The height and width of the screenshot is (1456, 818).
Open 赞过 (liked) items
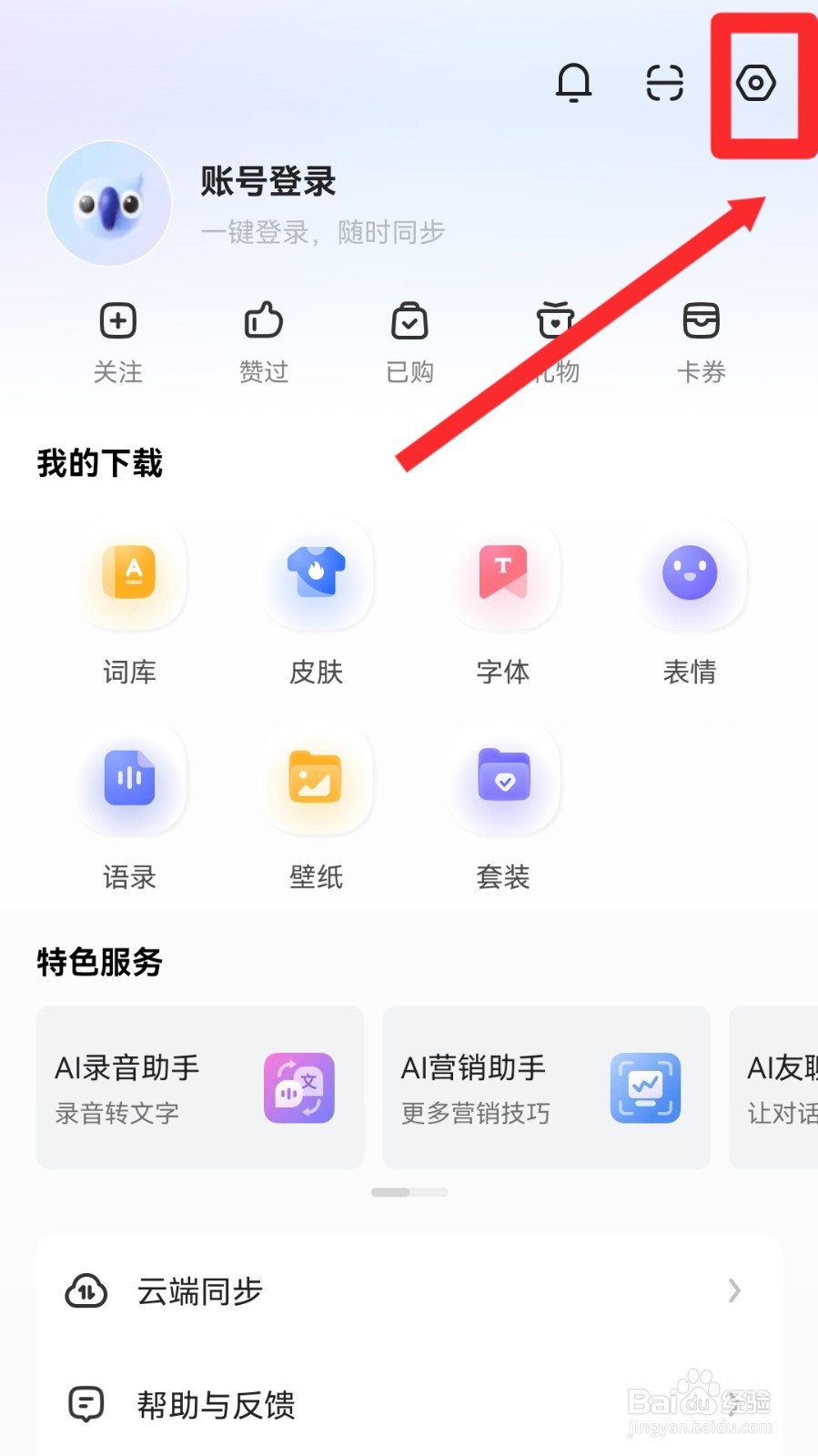(x=263, y=341)
